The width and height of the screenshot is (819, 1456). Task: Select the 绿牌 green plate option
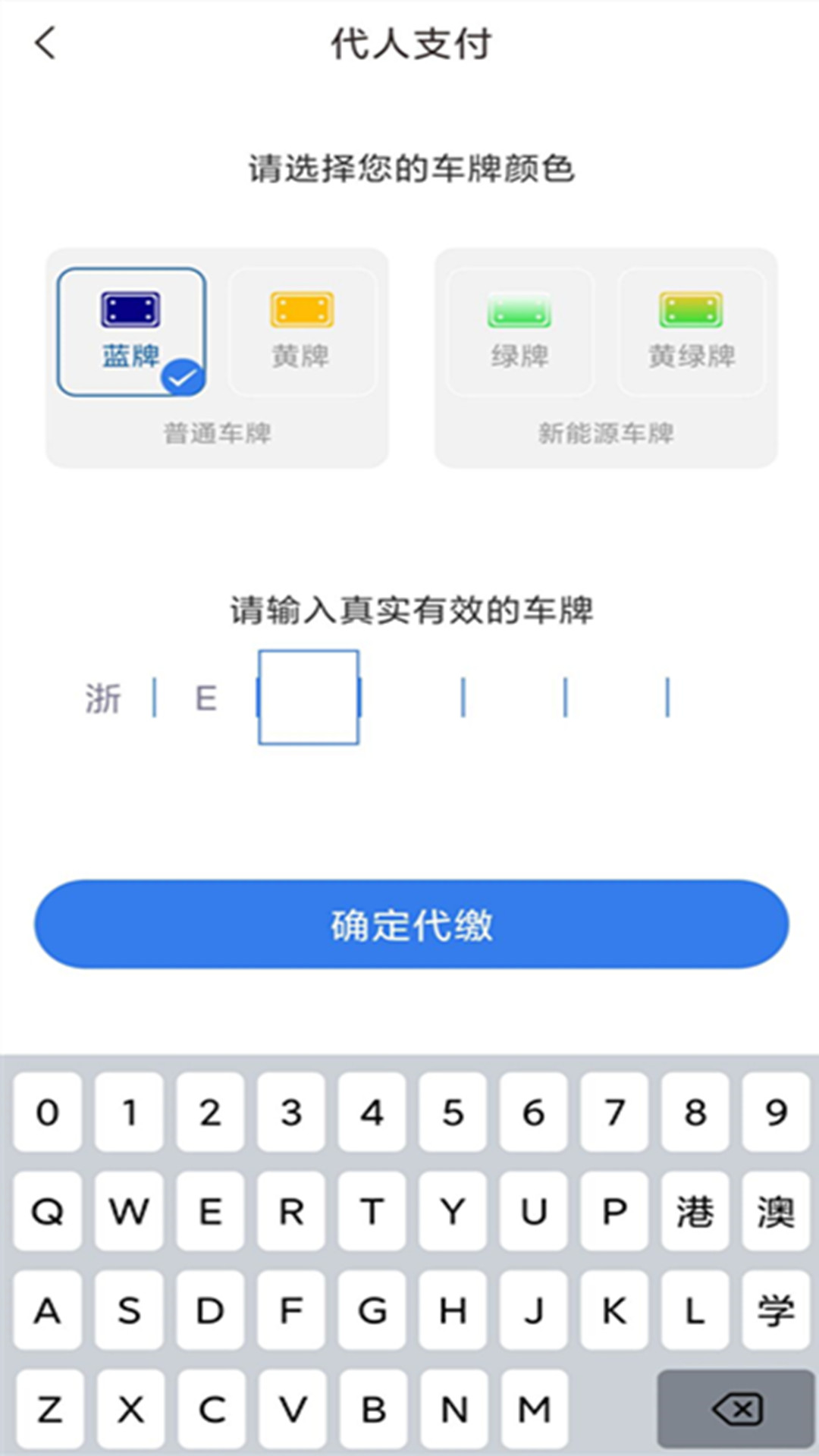pyautogui.click(x=519, y=331)
